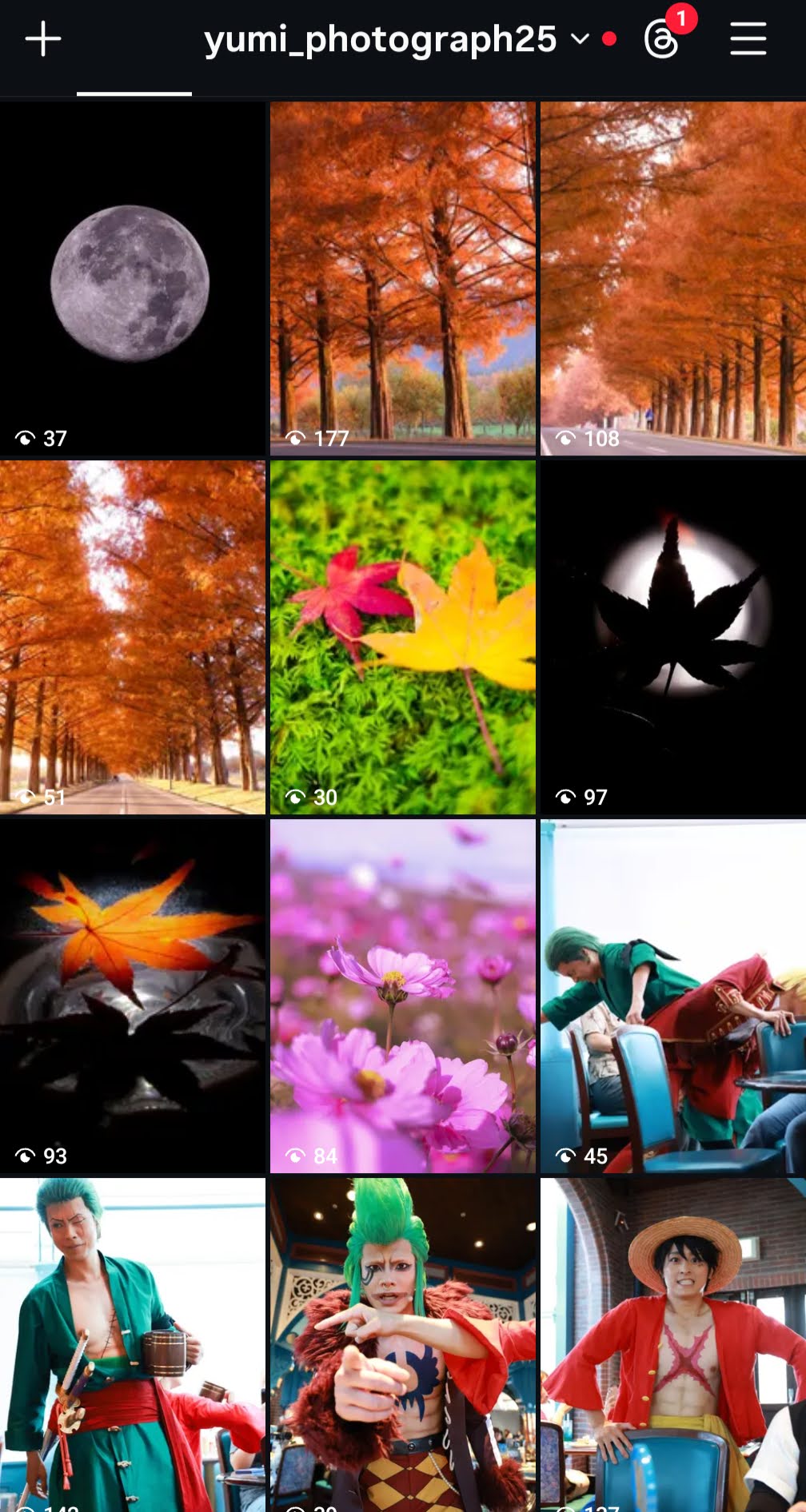The width and height of the screenshot is (806, 1512).
Task: Open Threads with one notification
Action: pyautogui.click(x=663, y=39)
